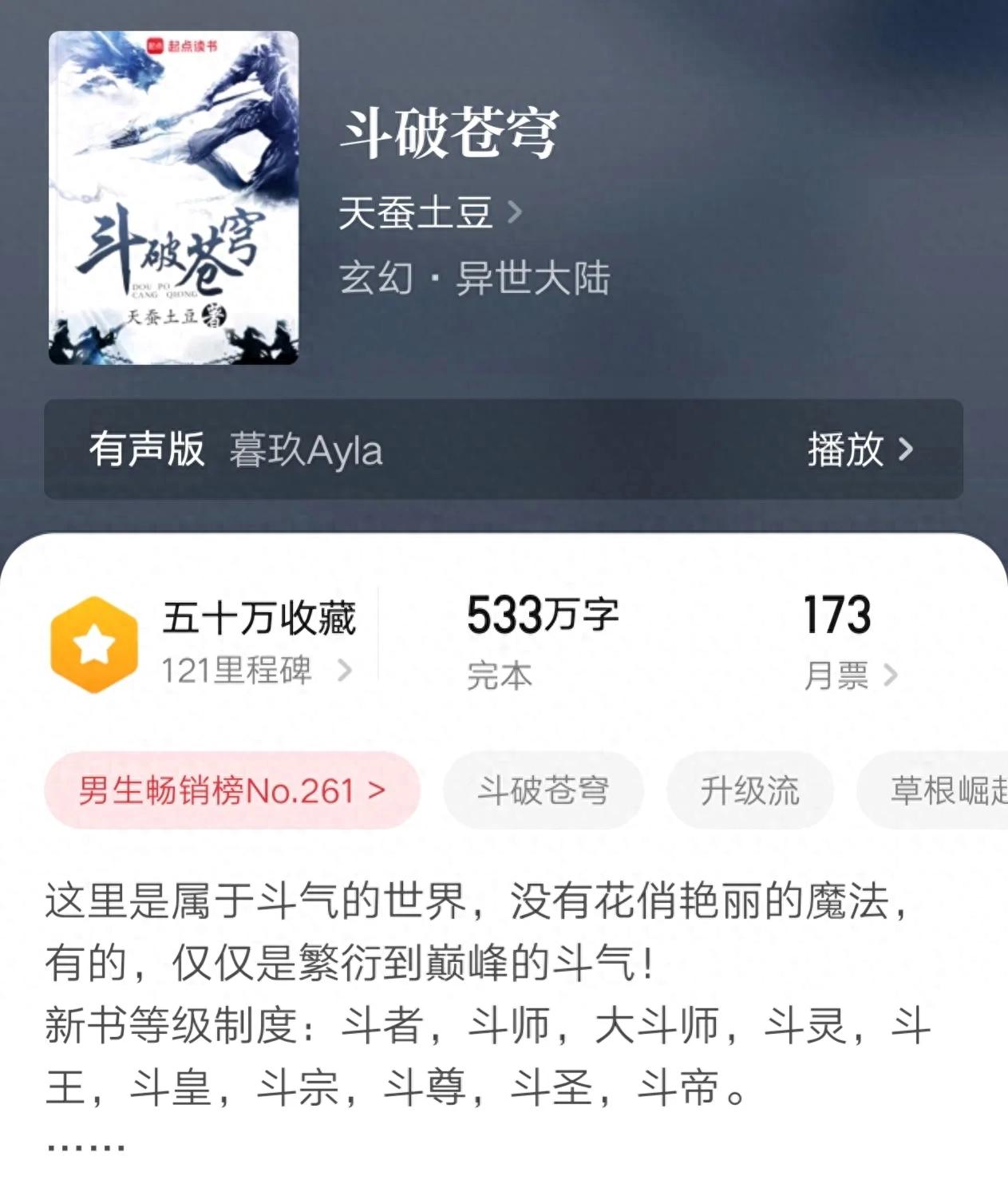Open the 斗破苍穹 book cover
This screenshot has height=1184, width=1008.
click(173, 198)
